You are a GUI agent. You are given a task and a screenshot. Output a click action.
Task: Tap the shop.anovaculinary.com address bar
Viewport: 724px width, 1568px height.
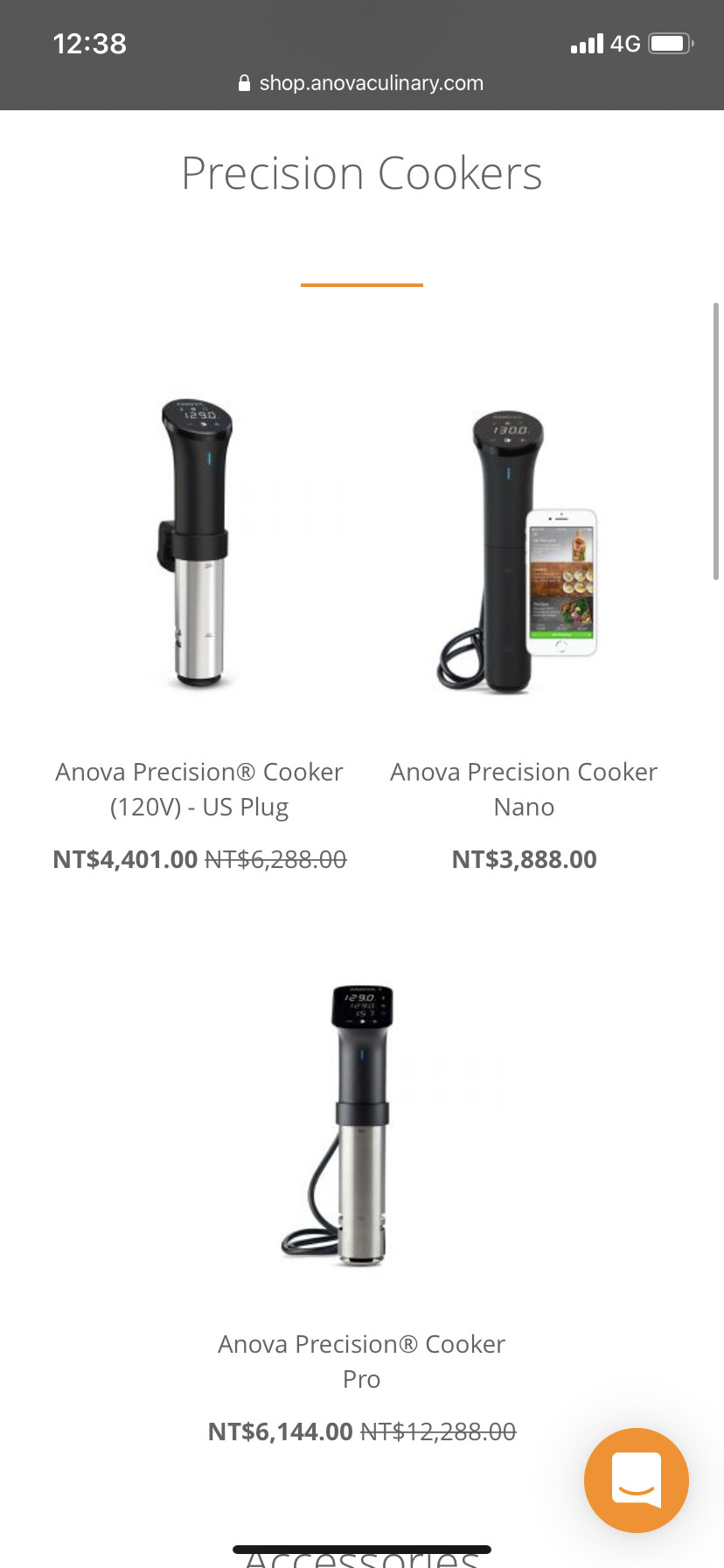point(361,83)
